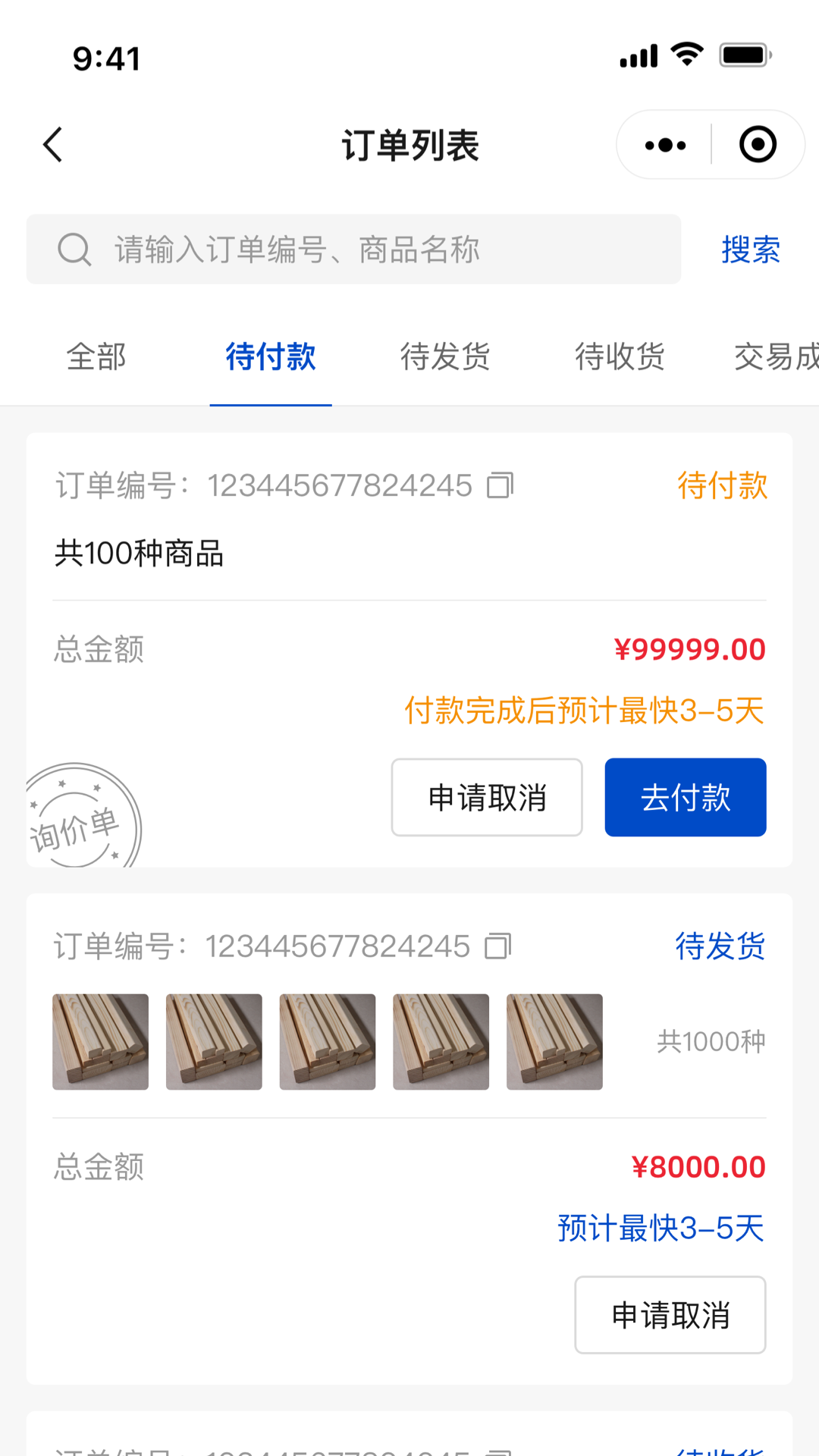
Task: Open the mini program more-options menu
Action: coord(665,145)
